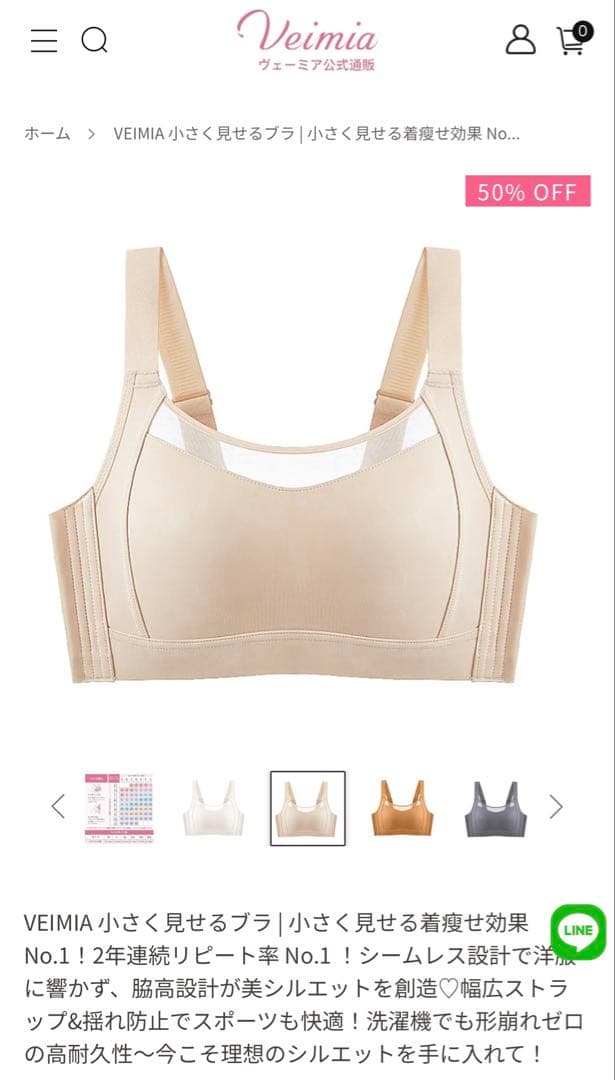Open the hamburger menu
This screenshot has width=615, height=1080.
[44, 41]
